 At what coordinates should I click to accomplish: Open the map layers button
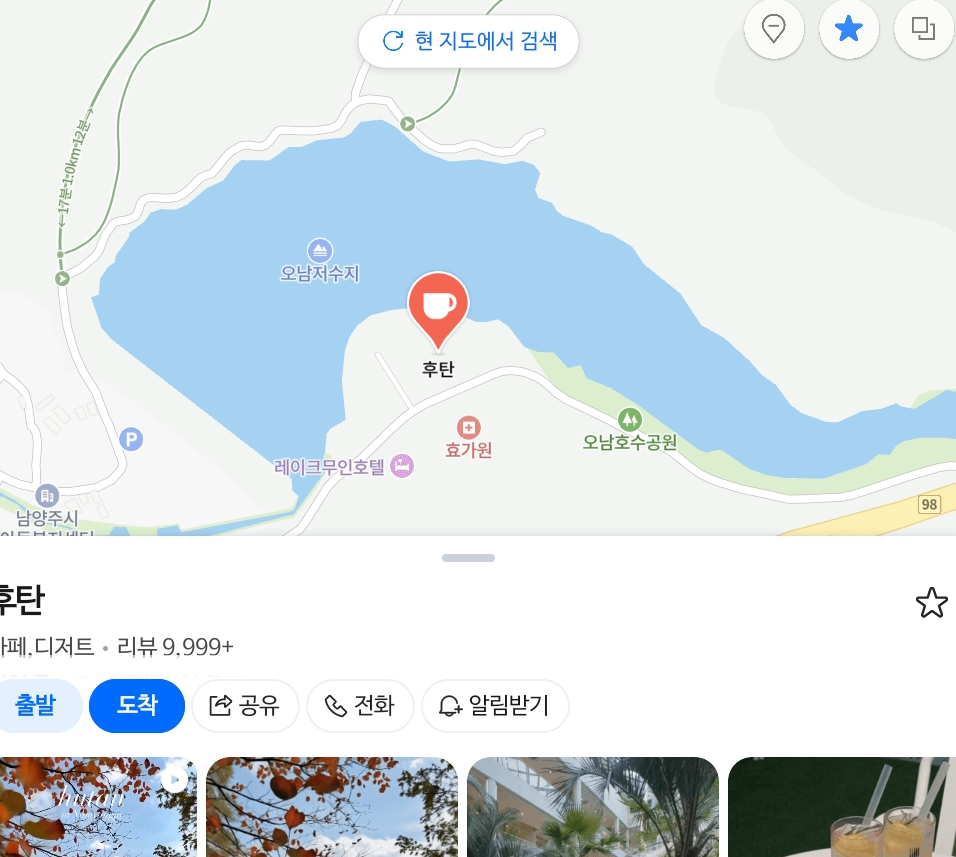[x=922, y=30]
